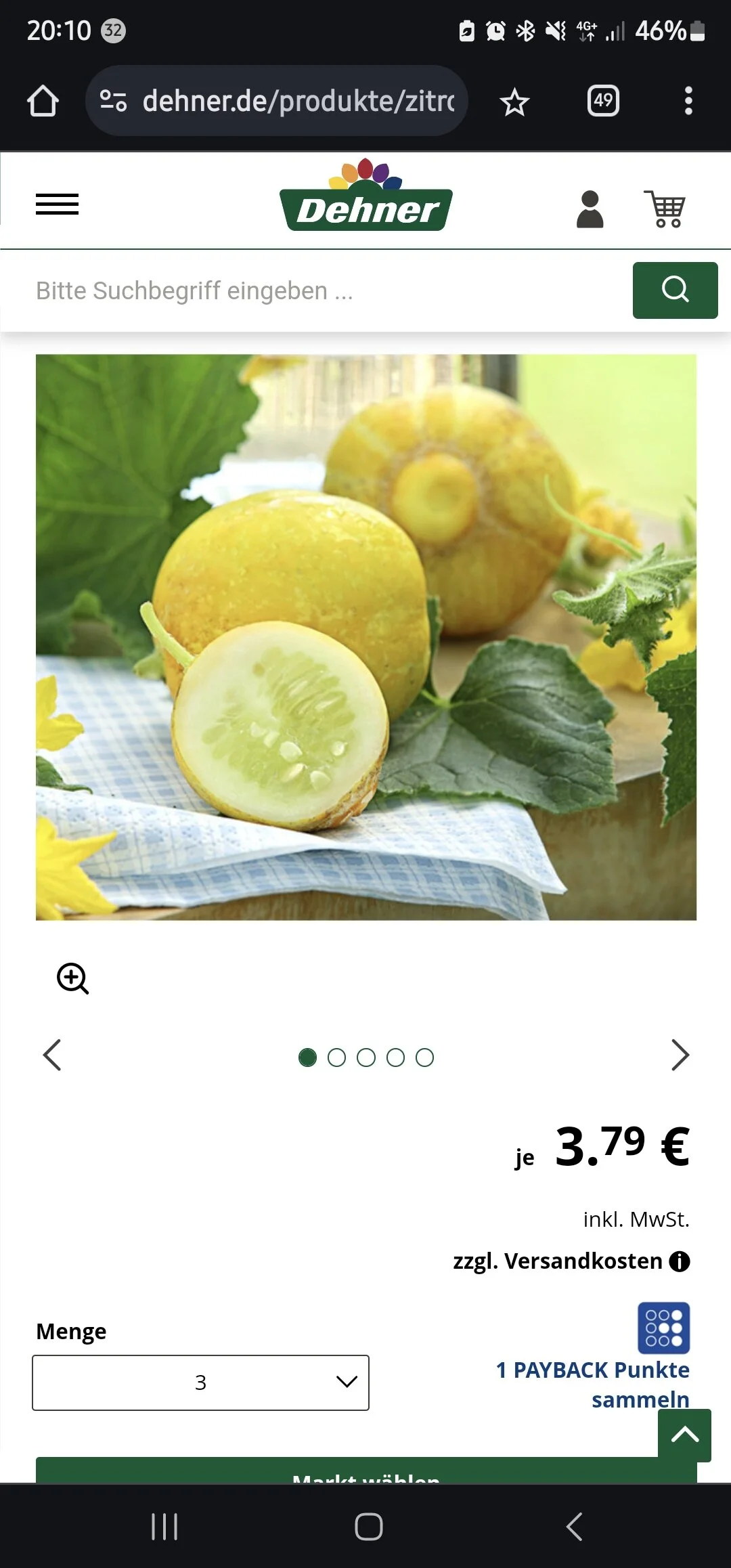Screen dimensions: 731x1568
Task: Show the next product image
Action: coord(680,1055)
